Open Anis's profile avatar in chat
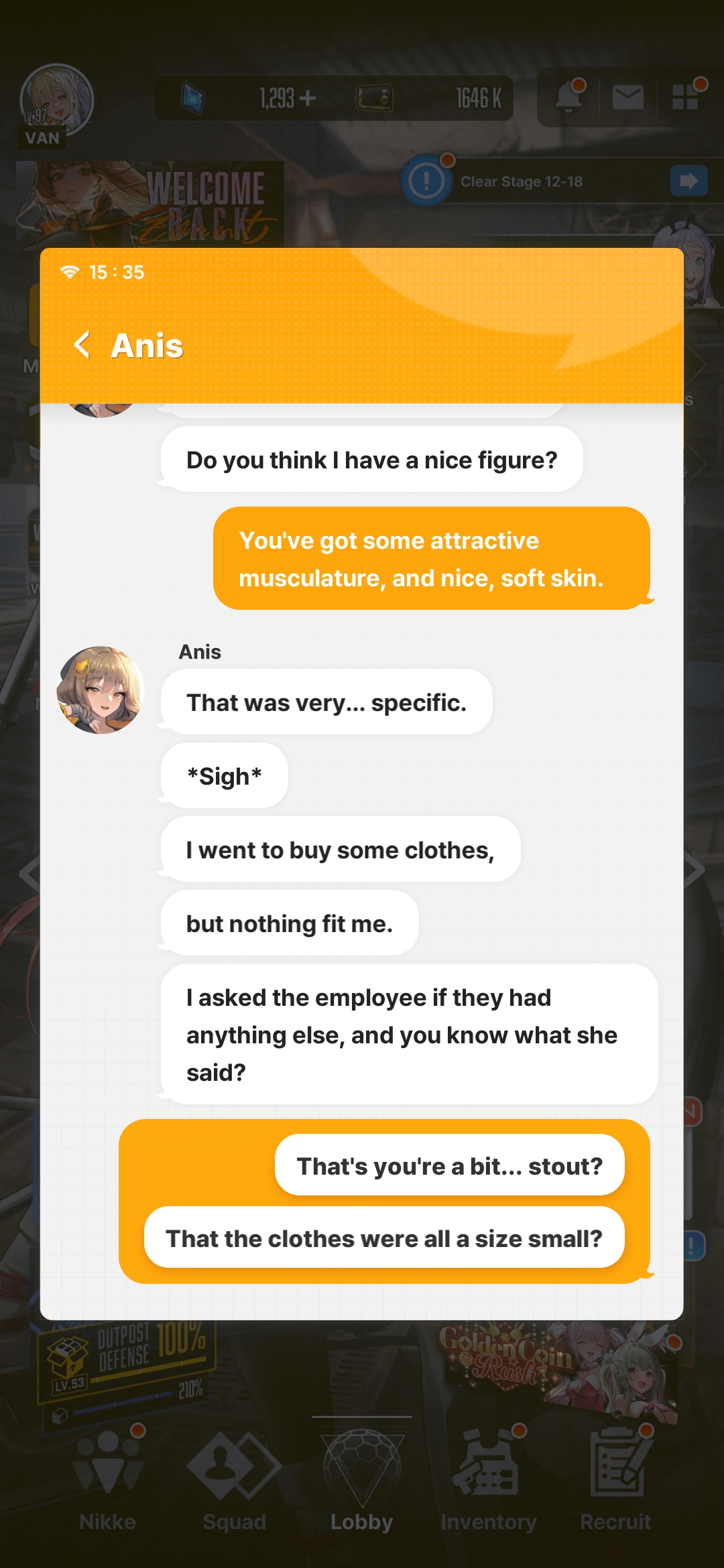Screen dimensions: 724x1568 pos(101,690)
